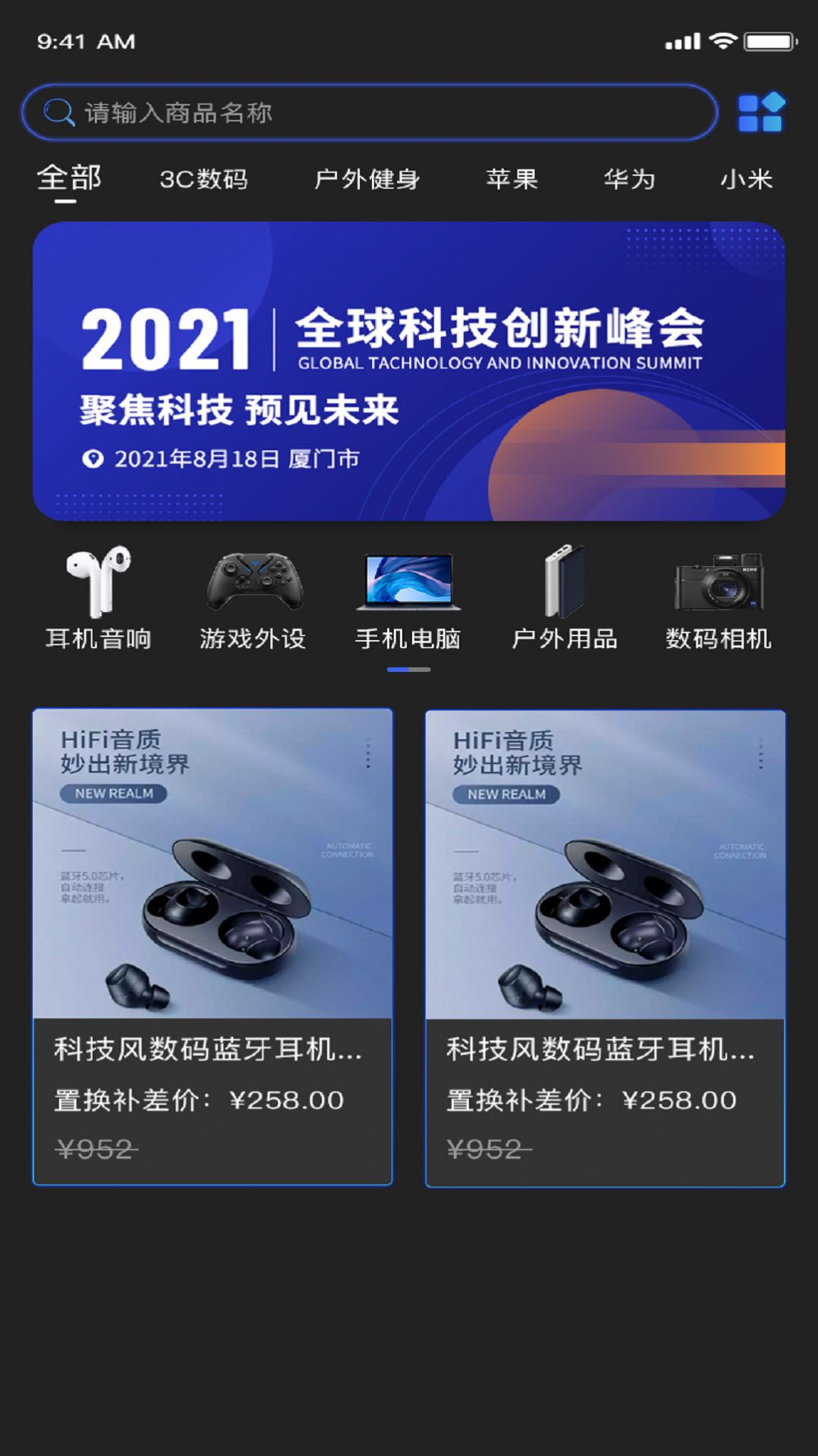Open the second 科技风数码蓝牙耳机 product card
Viewport: 818px width, 1456px height.
[x=605, y=947]
